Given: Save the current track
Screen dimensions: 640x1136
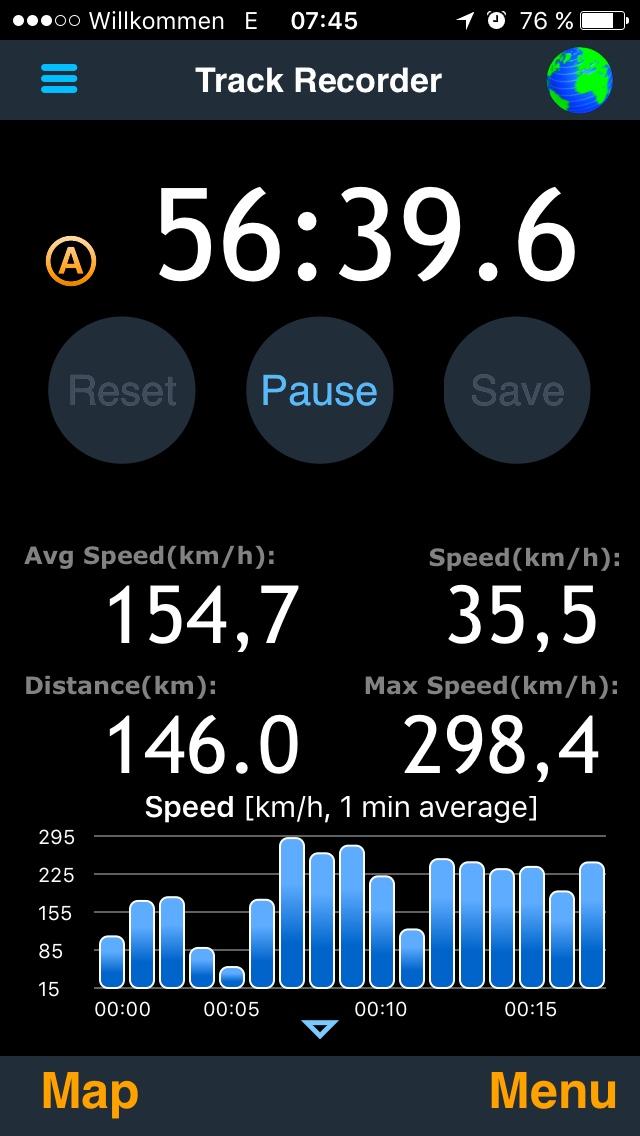Looking at the screenshot, I should click(x=517, y=390).
